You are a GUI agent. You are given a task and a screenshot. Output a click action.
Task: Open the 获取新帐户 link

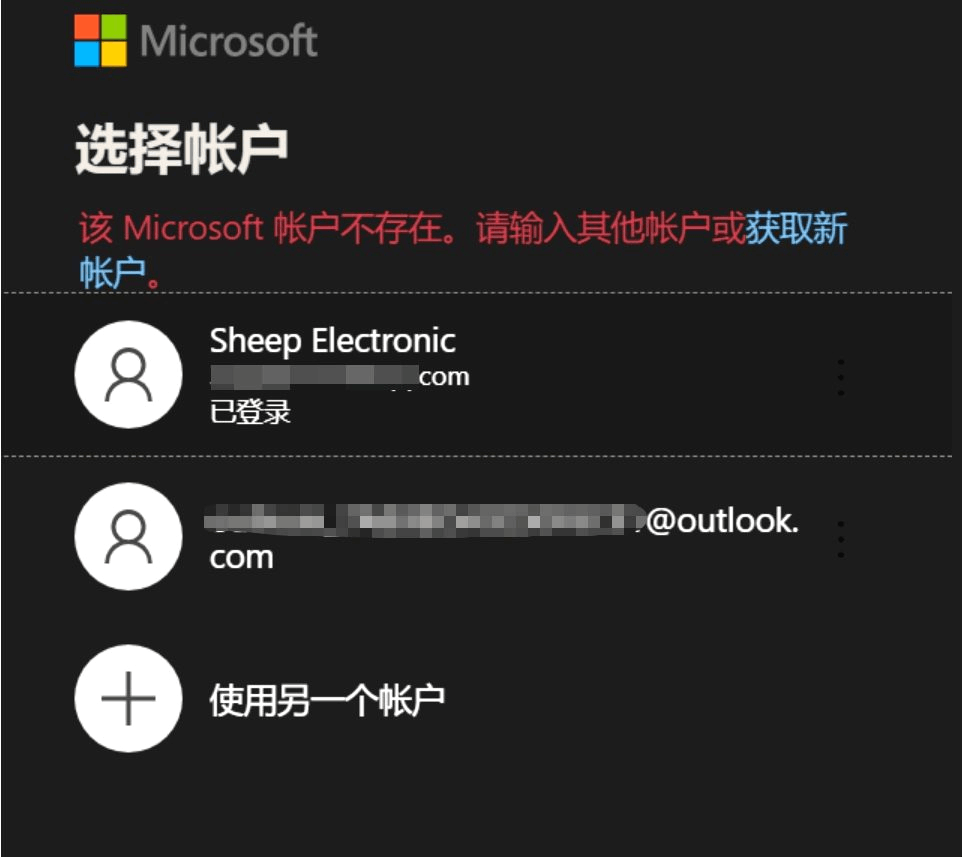pos(796,230)
